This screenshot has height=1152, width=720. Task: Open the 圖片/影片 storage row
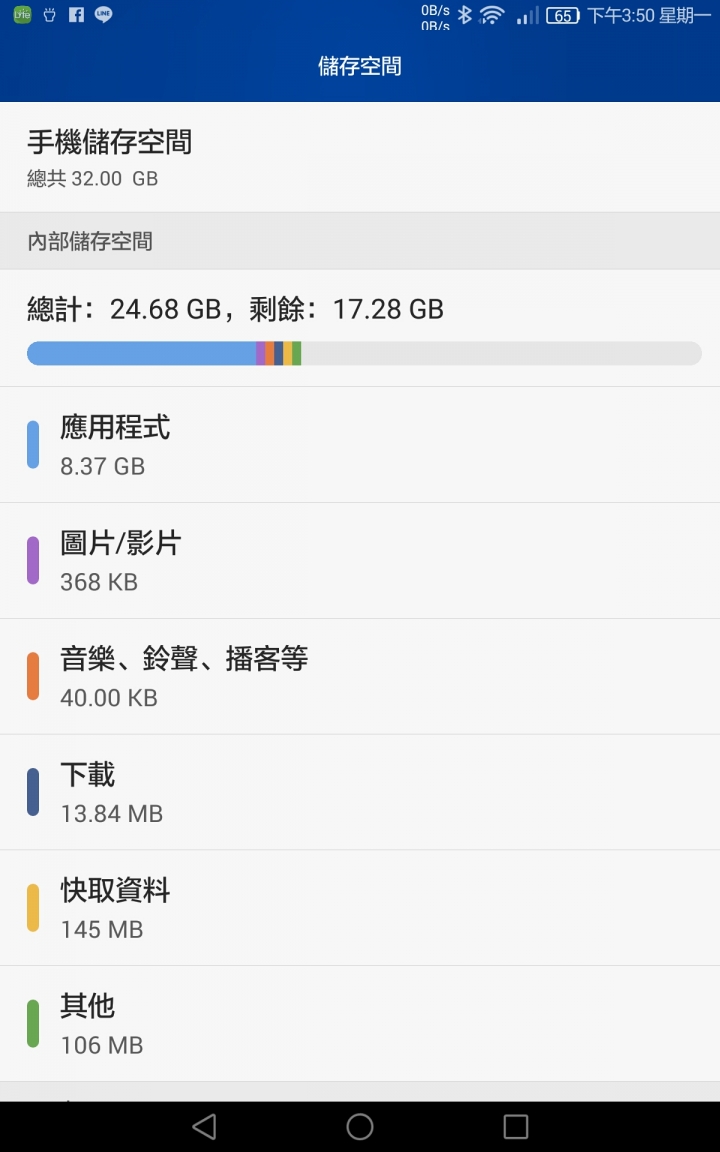(x=360, y=561)
